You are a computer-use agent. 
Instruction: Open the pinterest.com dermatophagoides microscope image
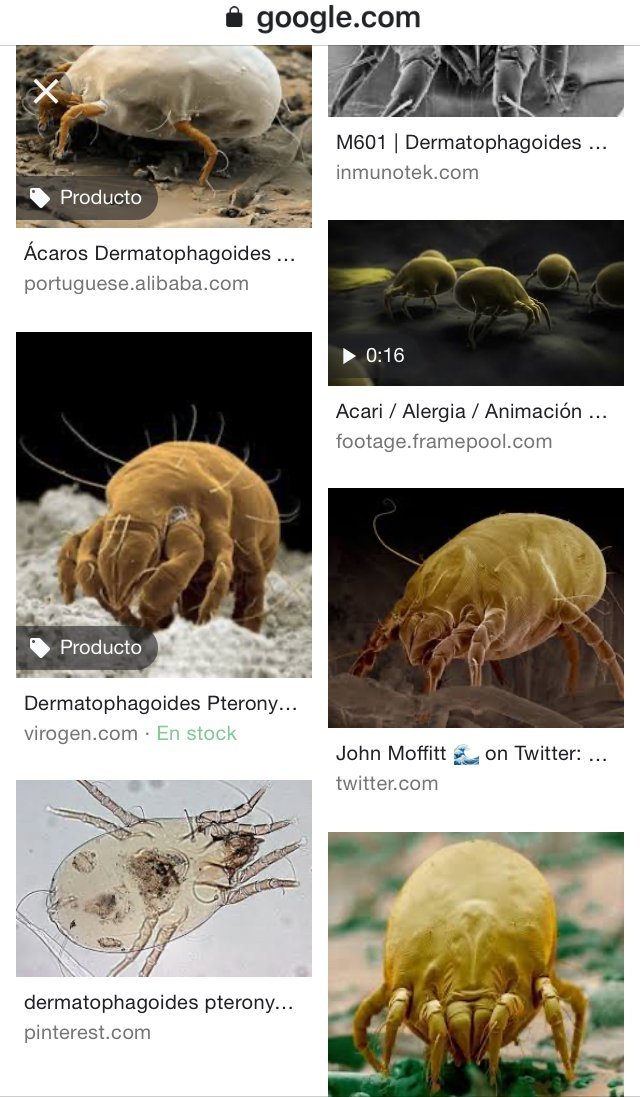tap(163, 878)
